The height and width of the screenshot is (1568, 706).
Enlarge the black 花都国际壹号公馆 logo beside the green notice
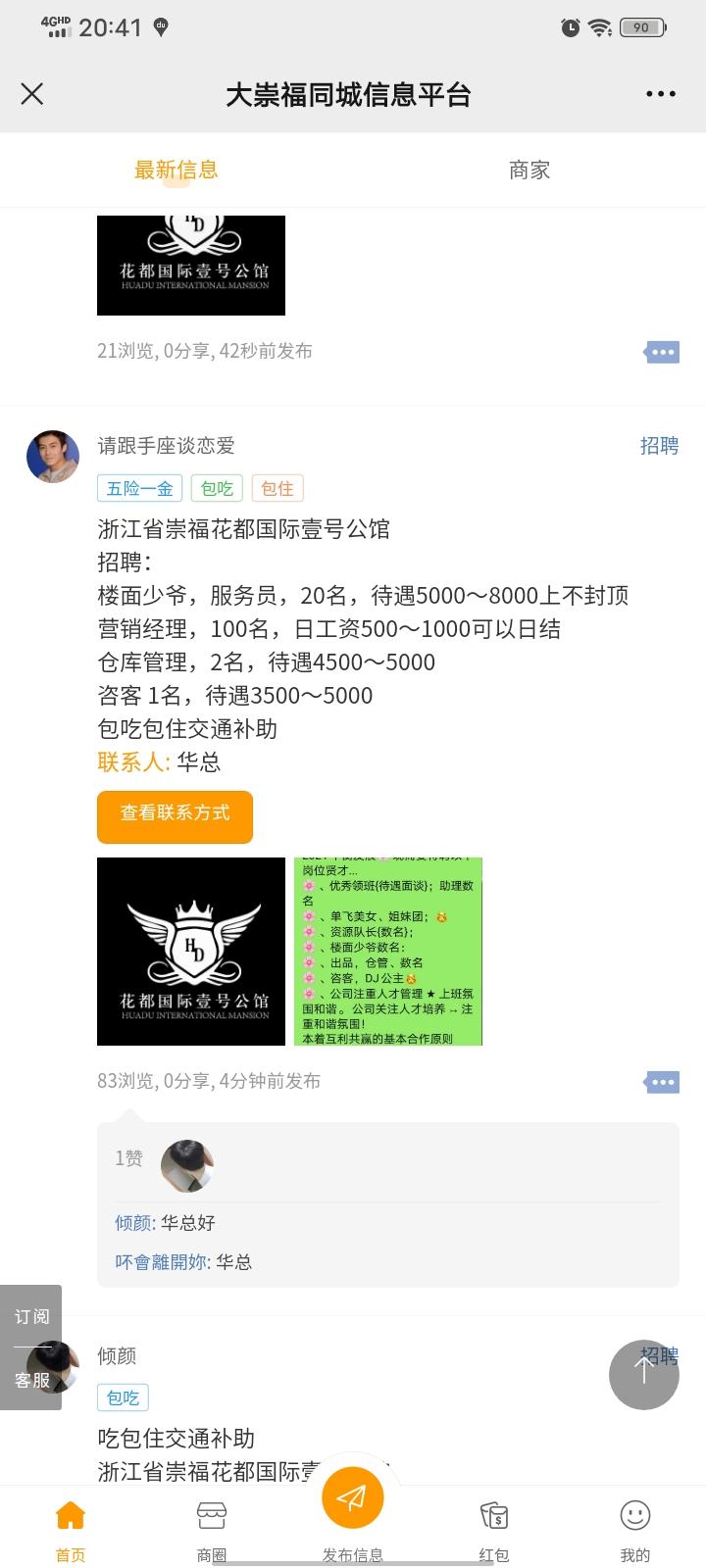coord(191,952)
